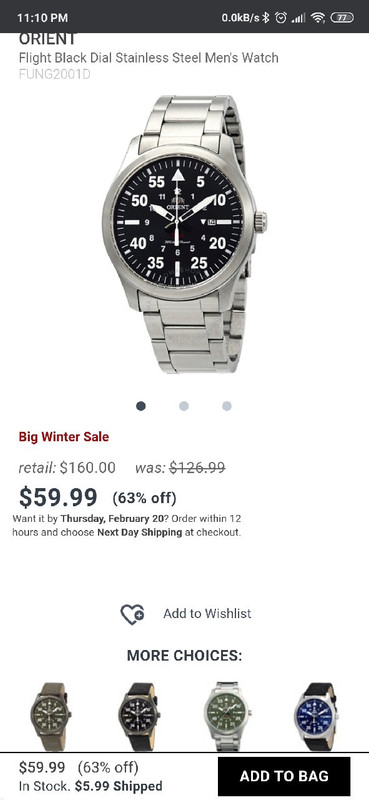
Task: Open the green dial steel watch choice
Action: point(228,716)
